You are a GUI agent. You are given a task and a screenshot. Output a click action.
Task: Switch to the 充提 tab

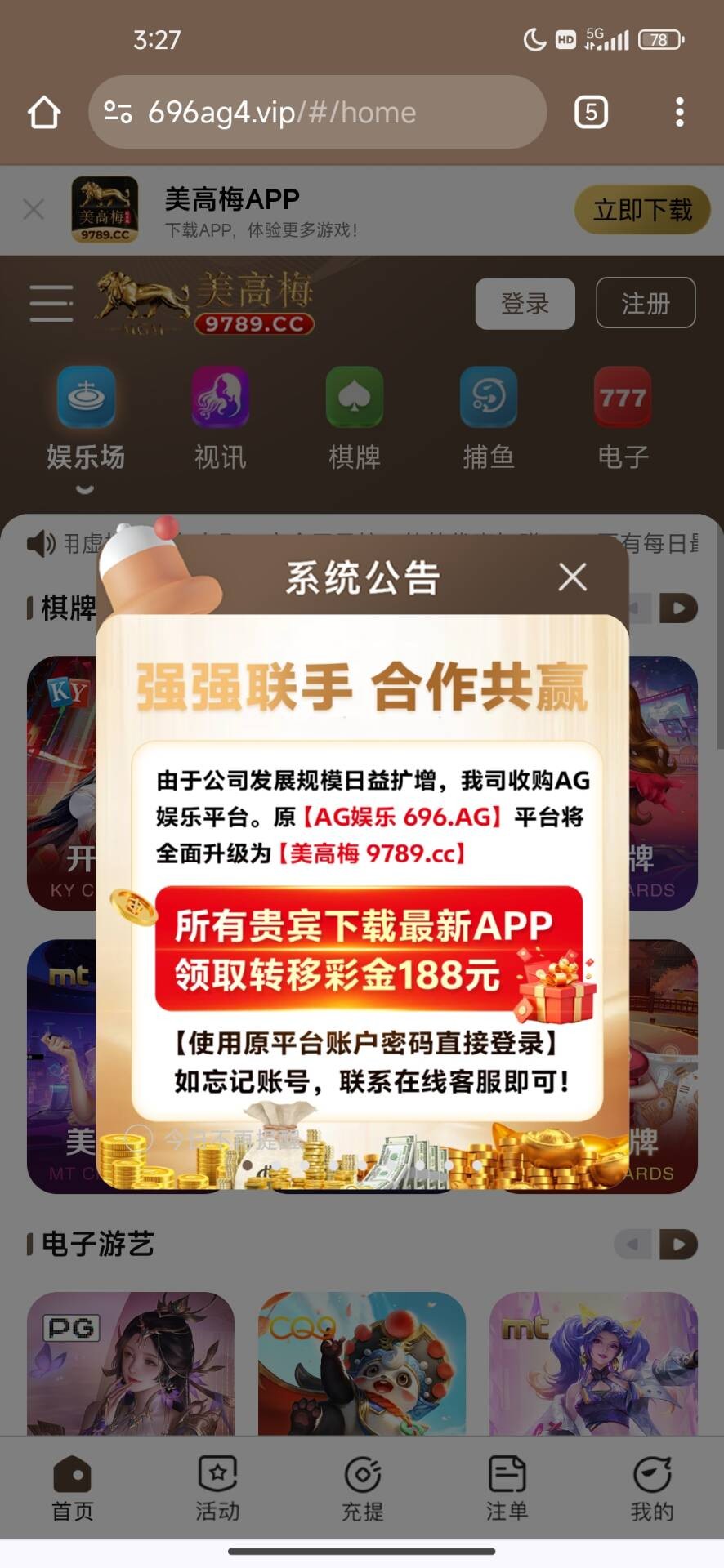(362, 1488)
